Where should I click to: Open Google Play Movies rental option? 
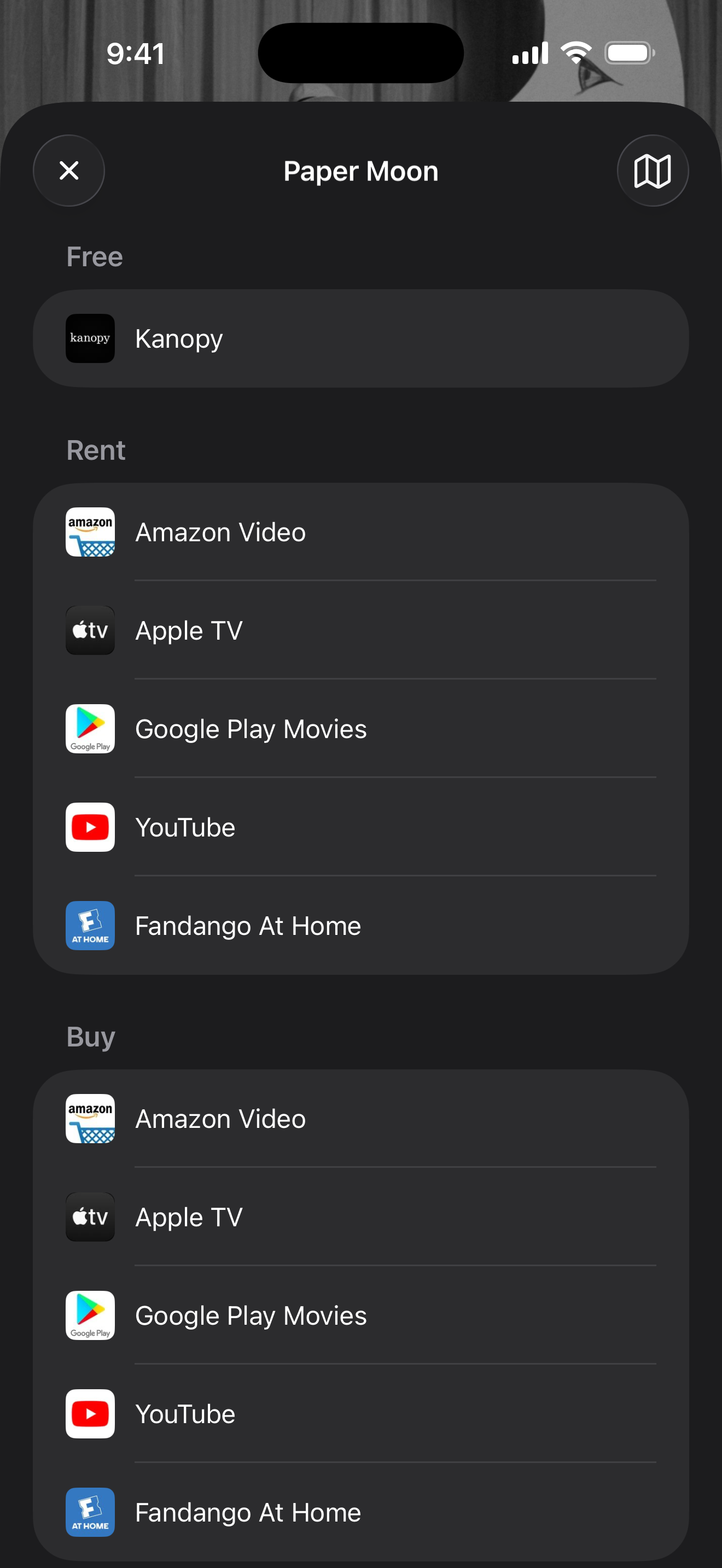tap(360, 729)
